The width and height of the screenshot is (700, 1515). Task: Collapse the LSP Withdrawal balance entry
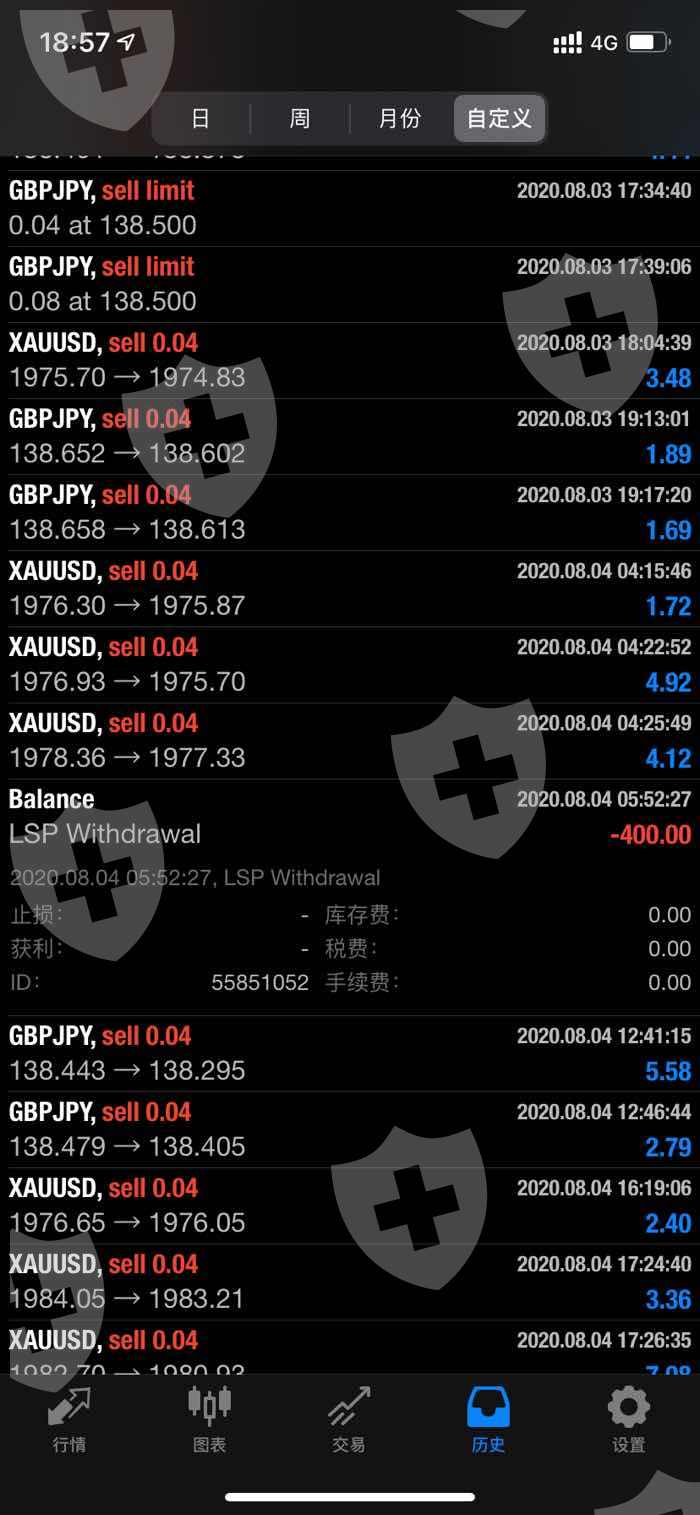pos(350,816)
